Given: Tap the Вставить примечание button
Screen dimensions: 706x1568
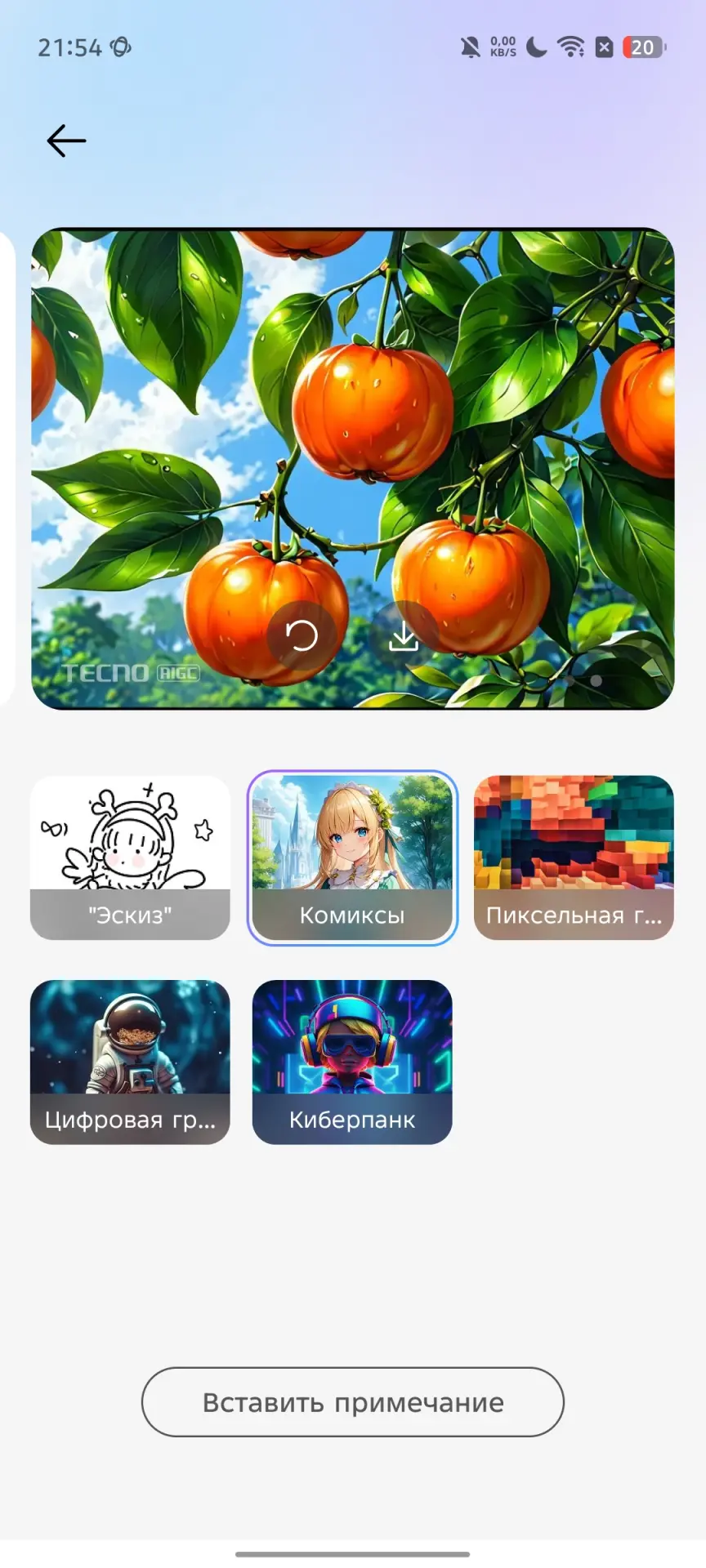Looking at the screenshot, I should coord(353,1402).
